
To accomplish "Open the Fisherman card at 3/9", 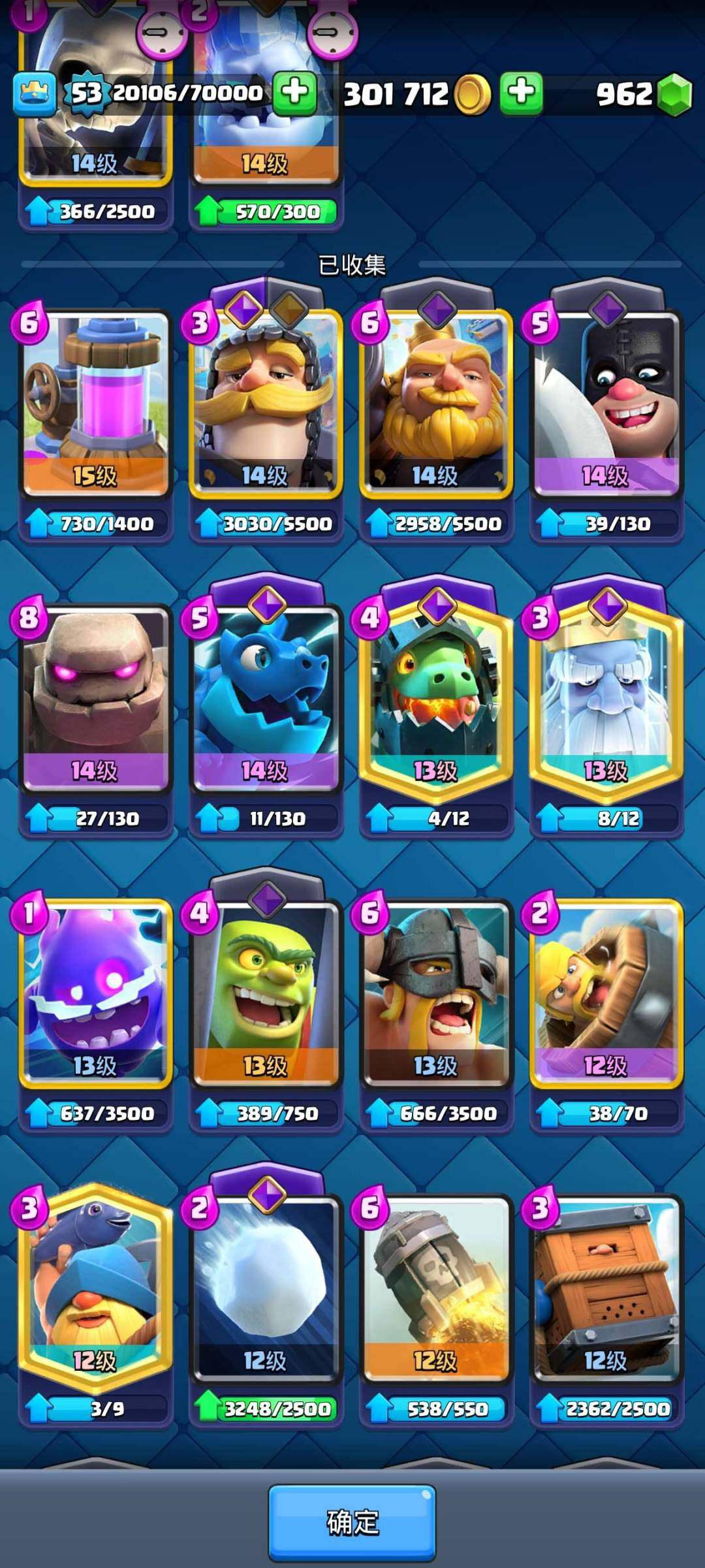I will coord(96,1287).
